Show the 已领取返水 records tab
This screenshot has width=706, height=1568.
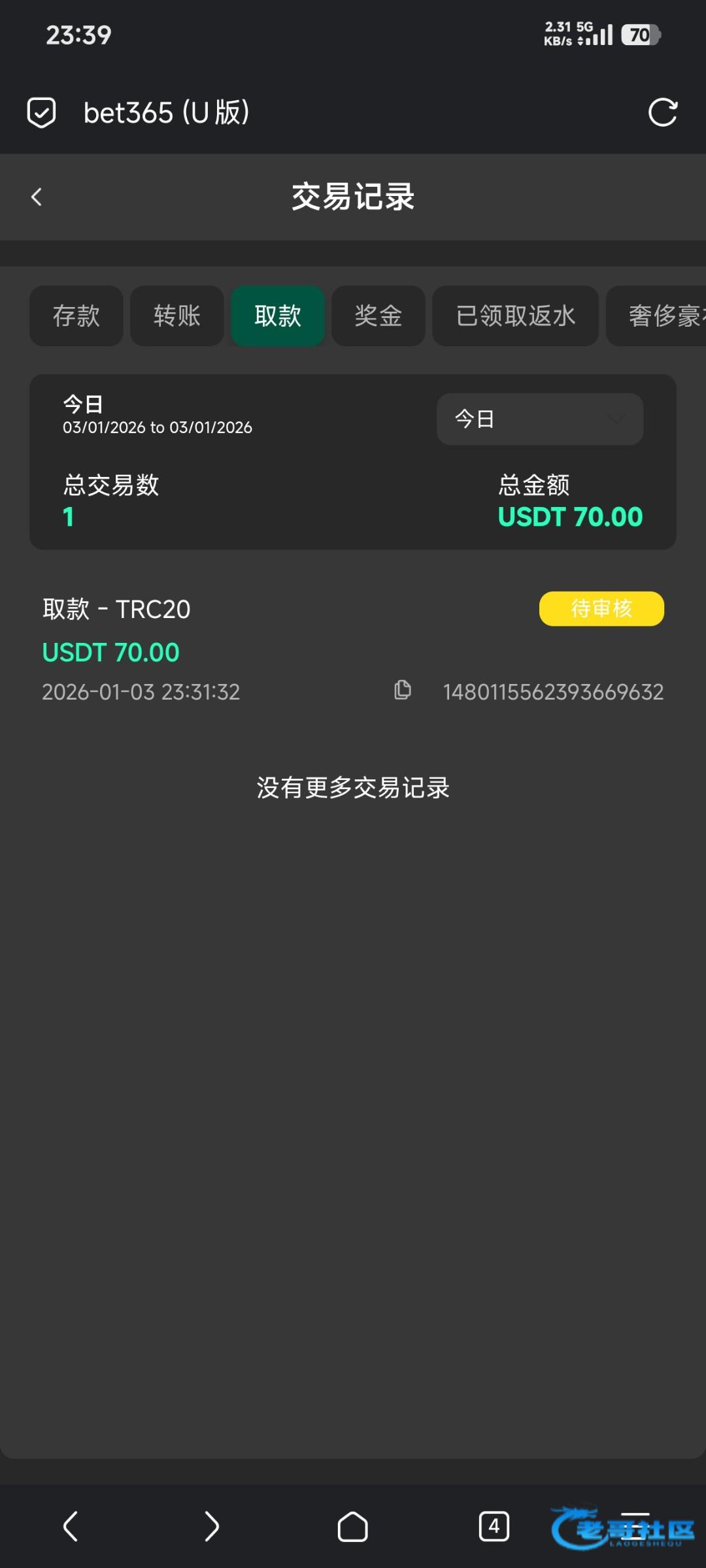515,316
